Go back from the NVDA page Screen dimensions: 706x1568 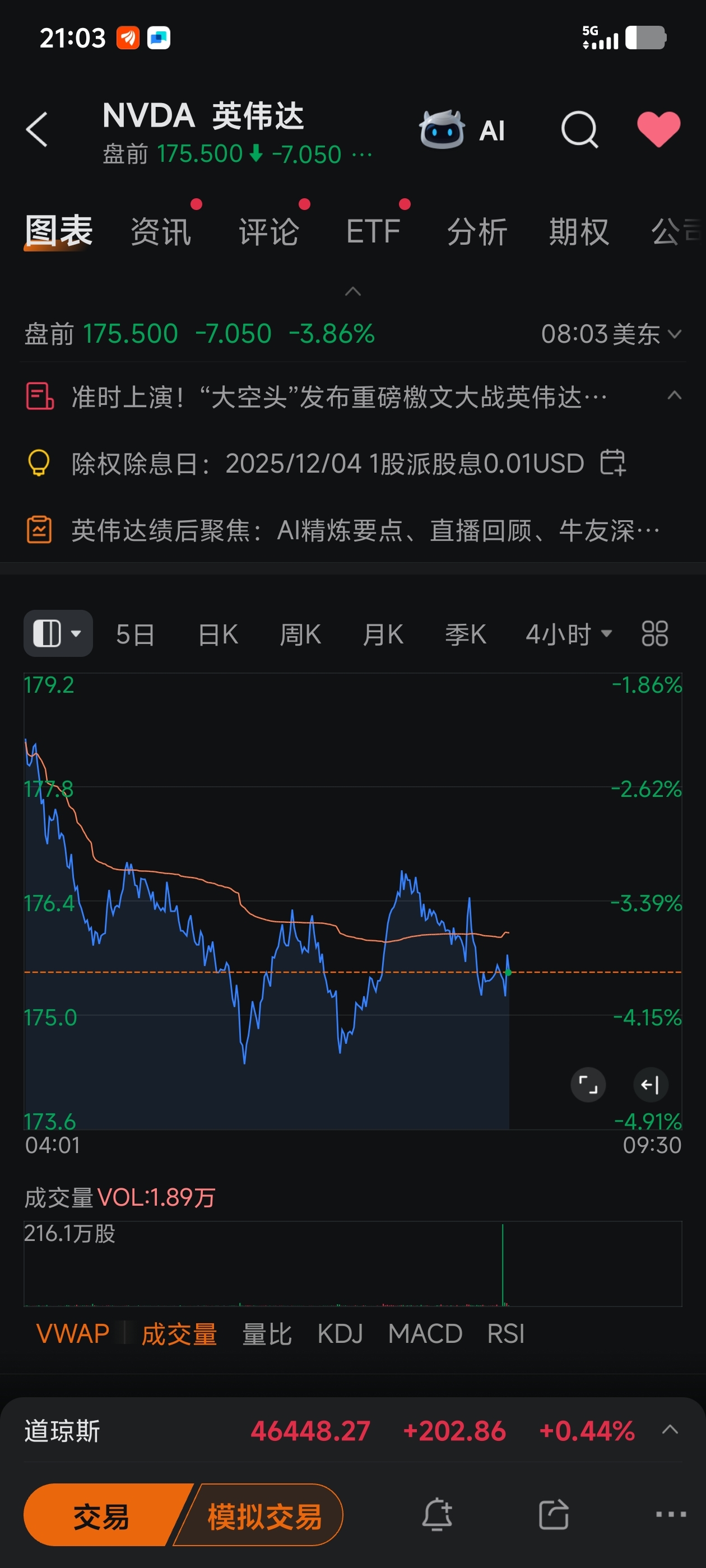tap(37, 130)
